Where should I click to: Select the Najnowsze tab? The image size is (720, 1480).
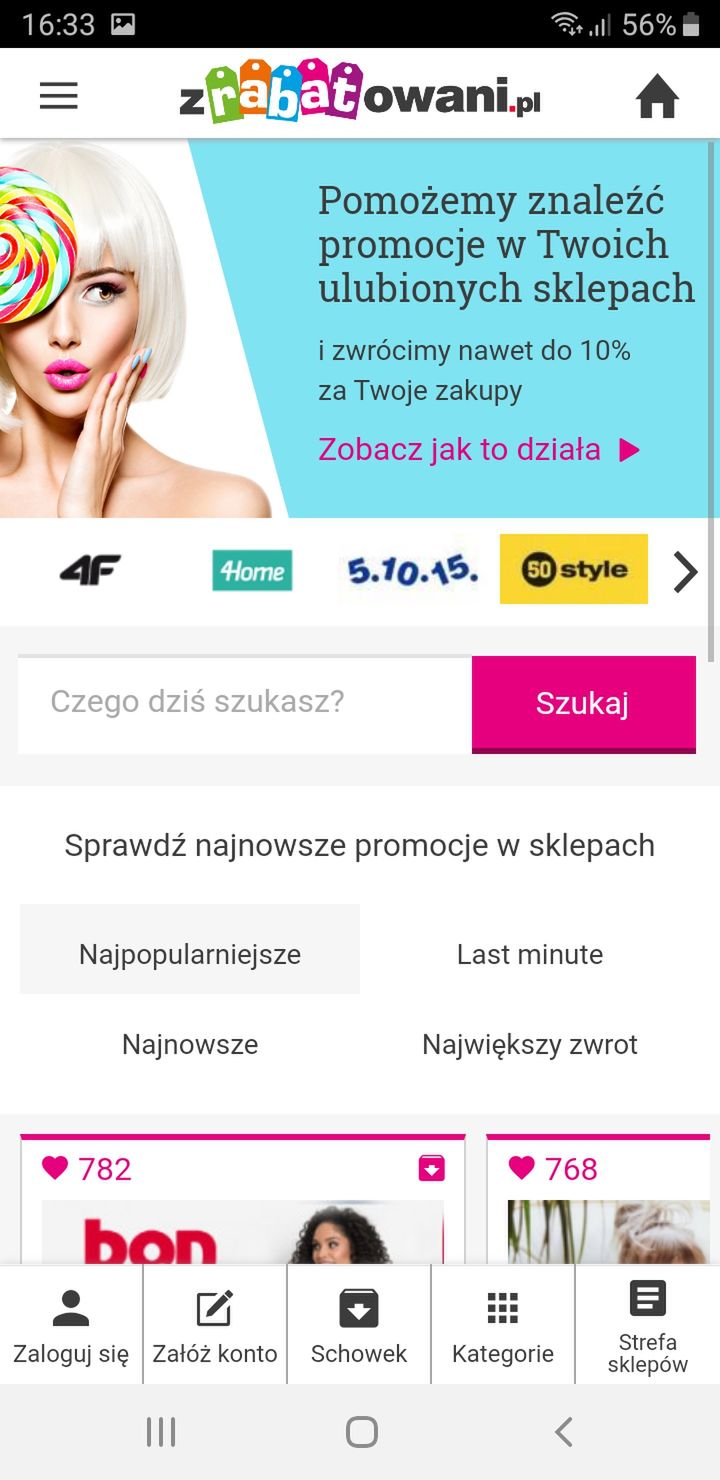coord(190,1044)
